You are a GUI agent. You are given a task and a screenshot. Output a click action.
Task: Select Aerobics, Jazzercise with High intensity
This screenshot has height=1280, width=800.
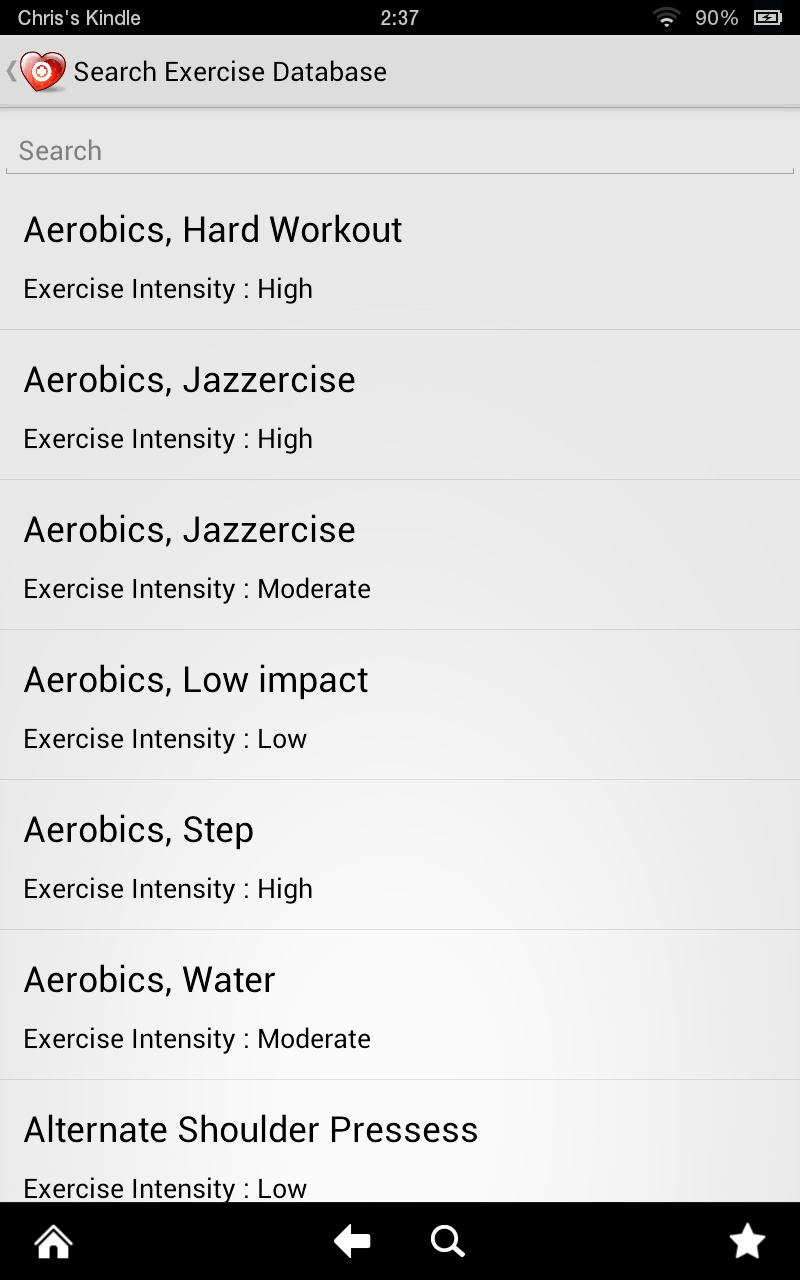[x=400, y=406]
